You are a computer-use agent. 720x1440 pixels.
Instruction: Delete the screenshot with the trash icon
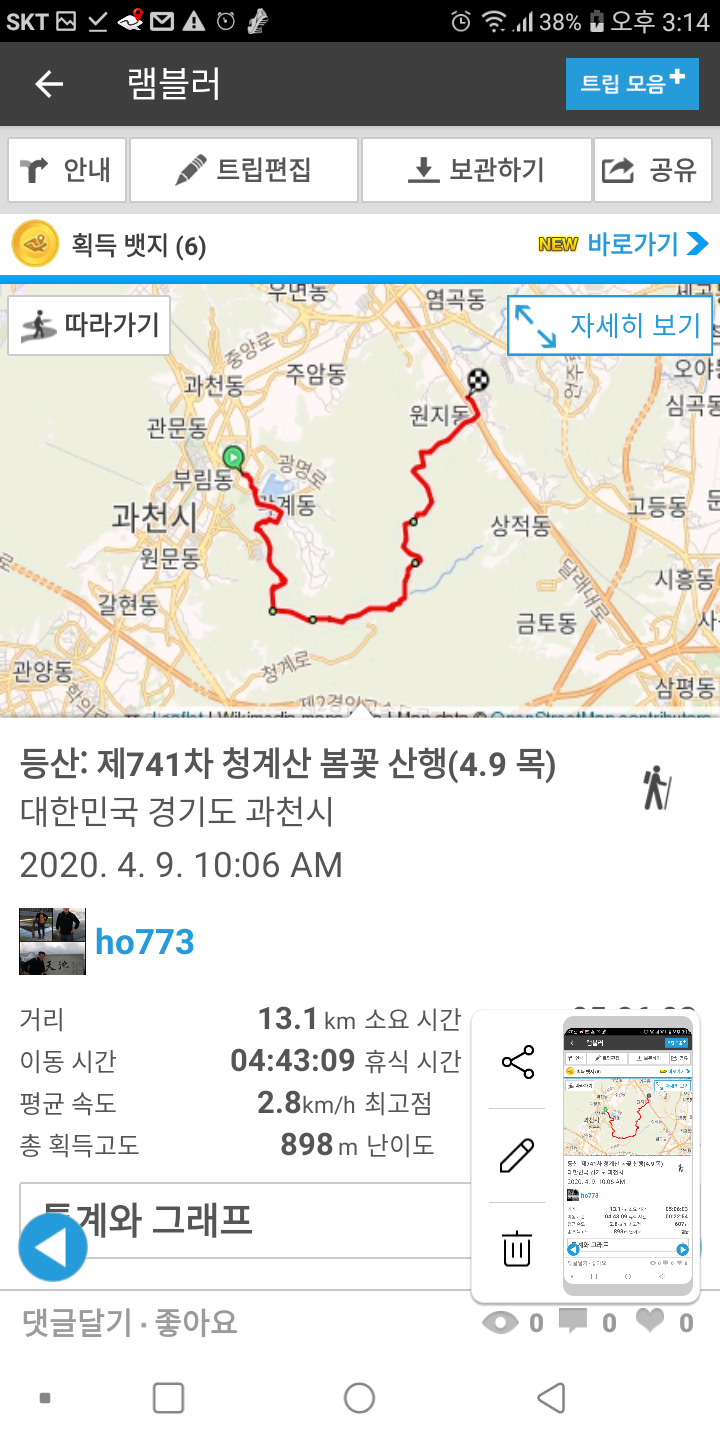coord(517,1249)
